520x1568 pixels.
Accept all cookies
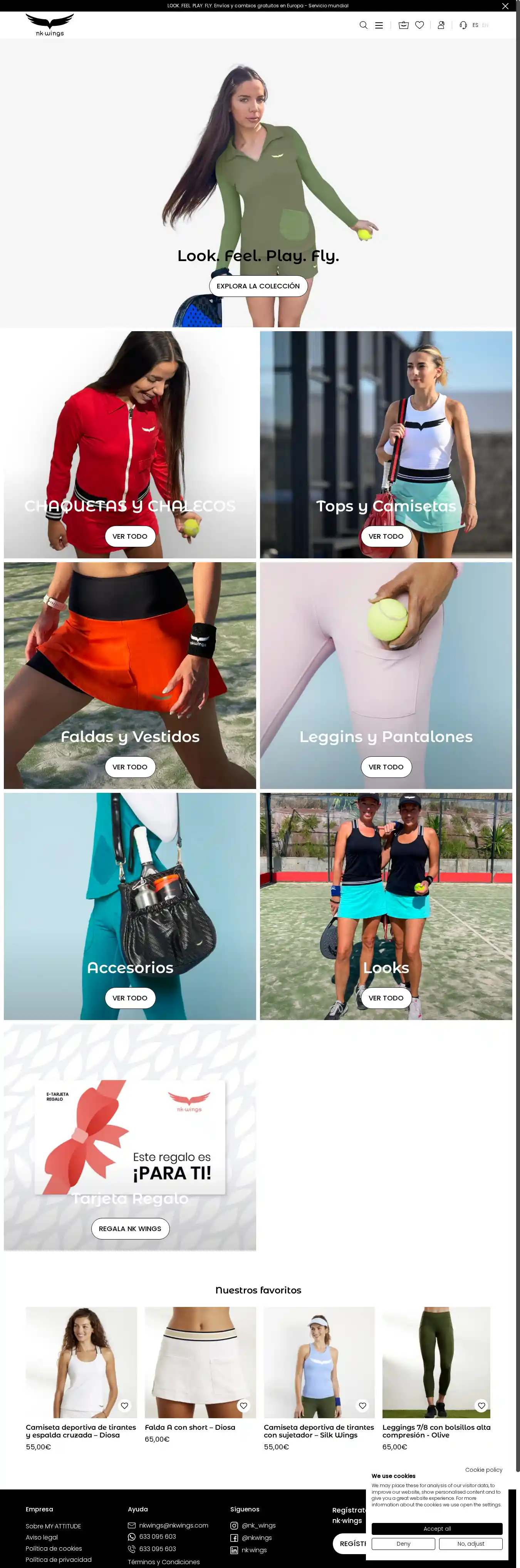[x=436, y=1528]
